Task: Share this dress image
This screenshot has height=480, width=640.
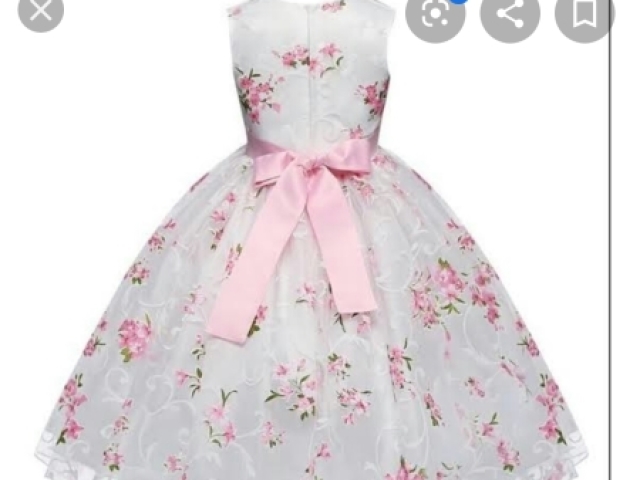Action: point(510,12)
